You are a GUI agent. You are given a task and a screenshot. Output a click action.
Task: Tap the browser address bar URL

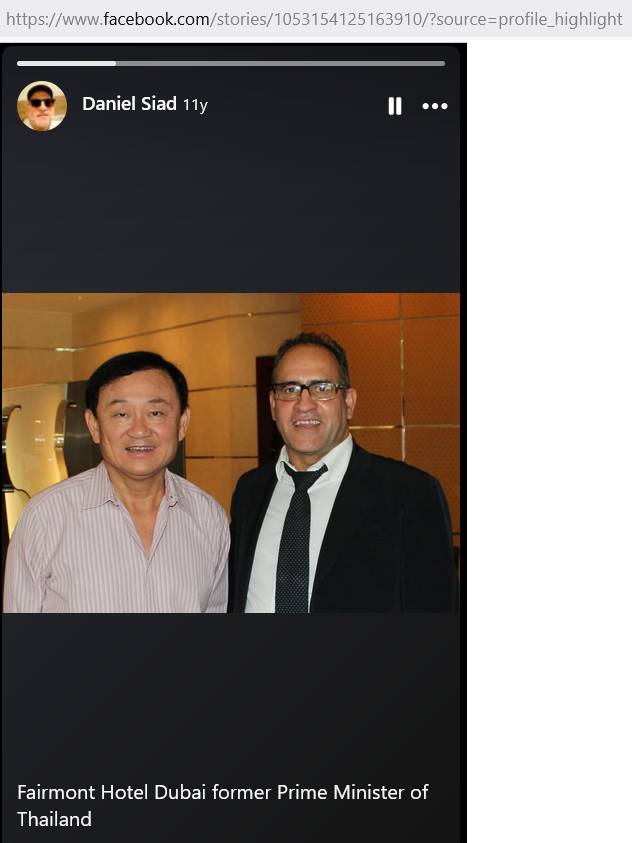[x=314, y=19]
